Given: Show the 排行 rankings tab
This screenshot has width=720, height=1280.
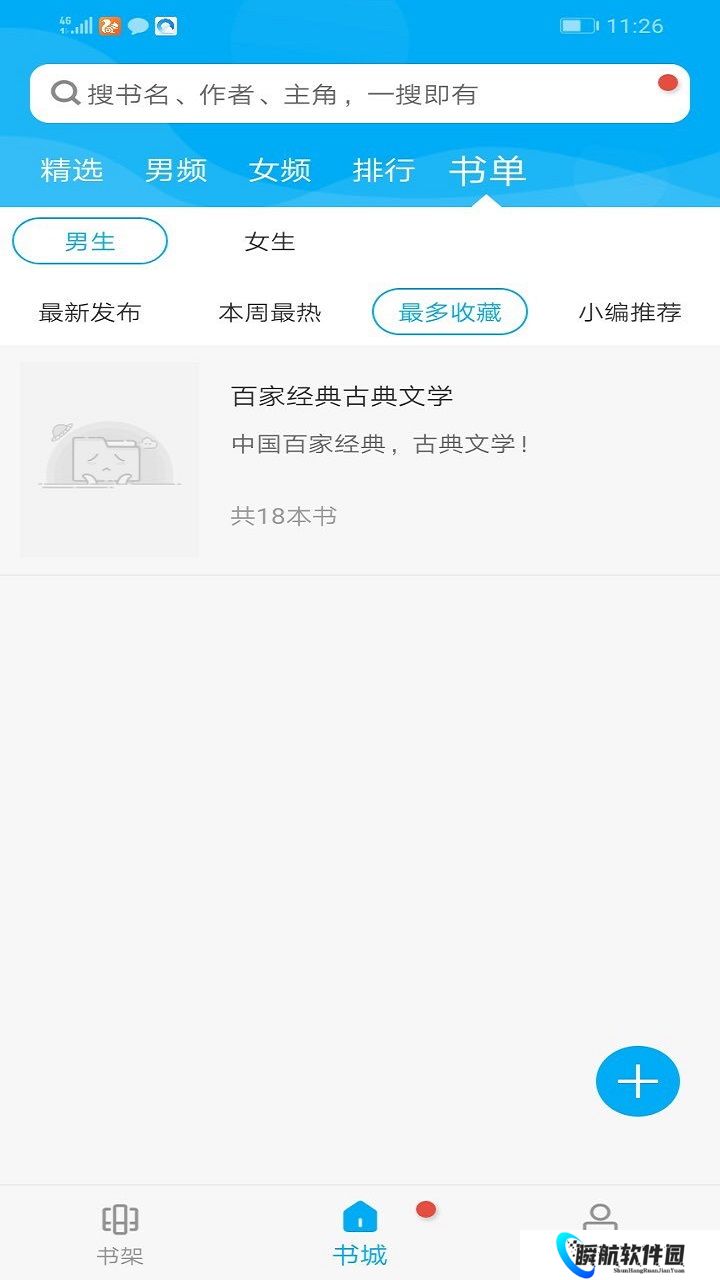Looking at the screenshot, I should (x=384, y=170).
